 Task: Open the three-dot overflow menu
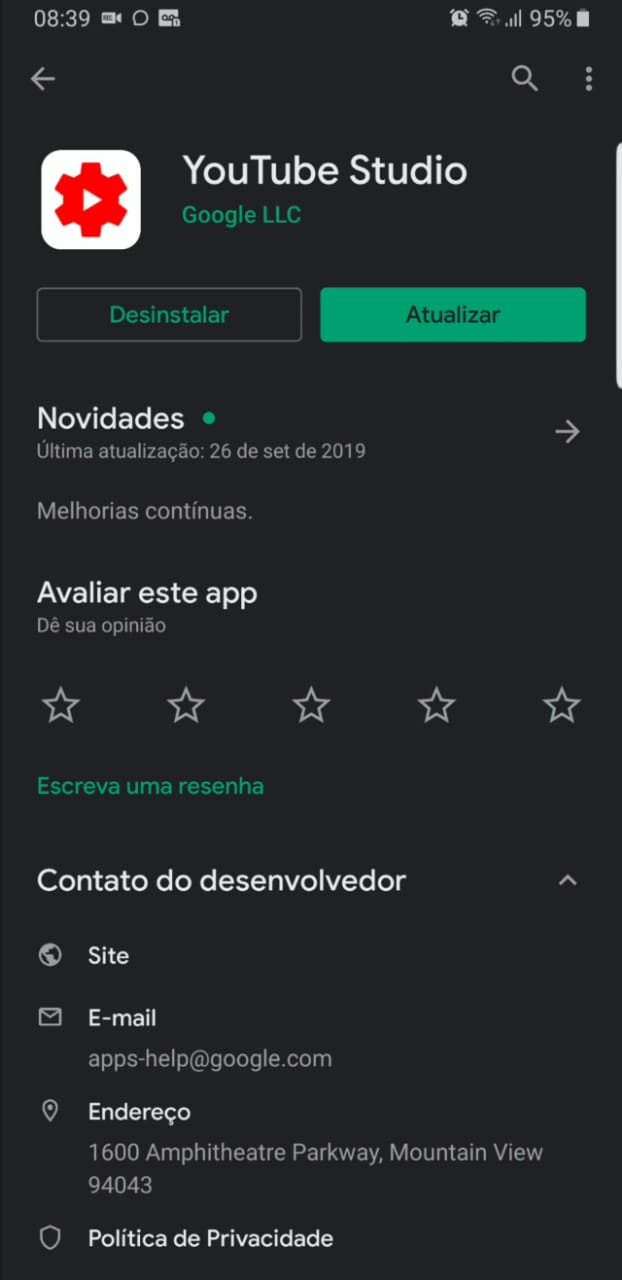[589, 79]
